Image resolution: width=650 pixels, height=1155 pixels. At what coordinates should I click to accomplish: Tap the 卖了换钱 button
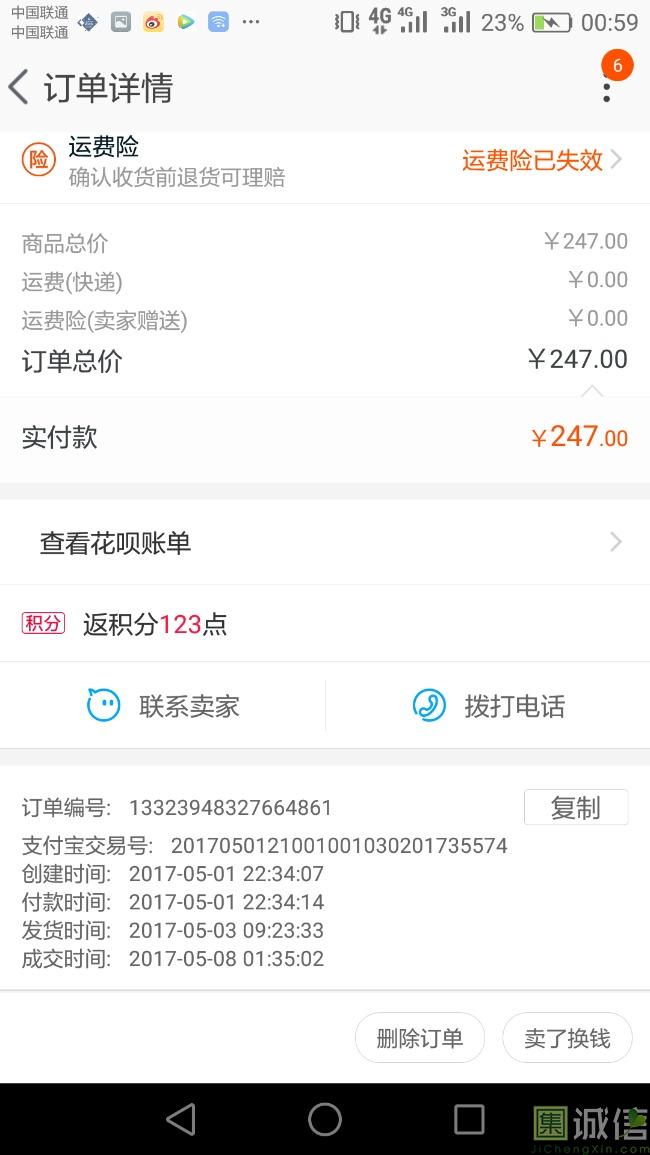click(567, 1039)
